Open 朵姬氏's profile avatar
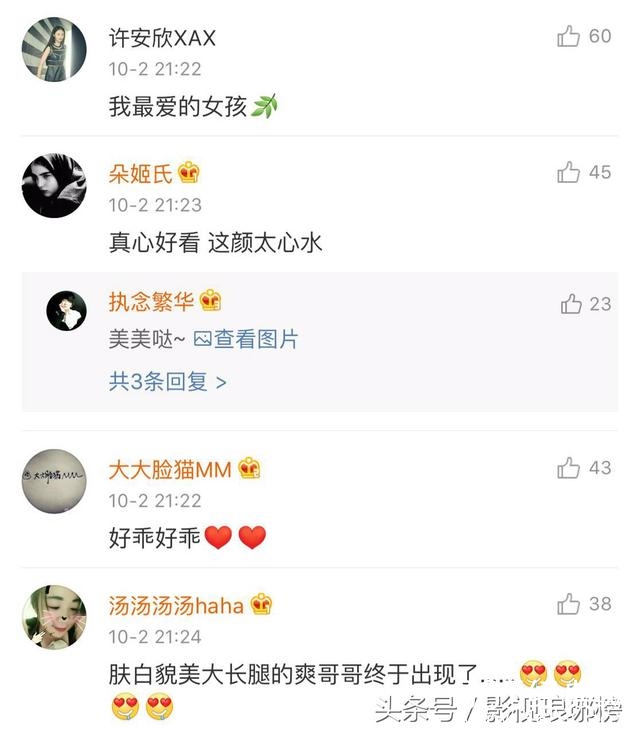This screenshot has height=734, width=640. [54, 185]
